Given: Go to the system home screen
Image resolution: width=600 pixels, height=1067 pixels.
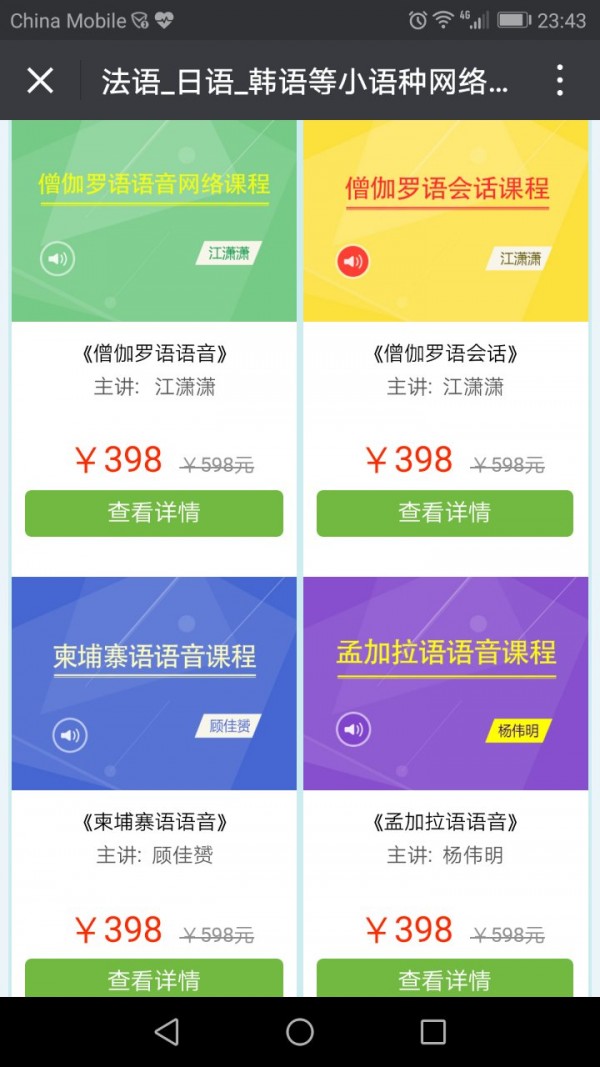Looking at the screenshot, I should point(300,1032).
